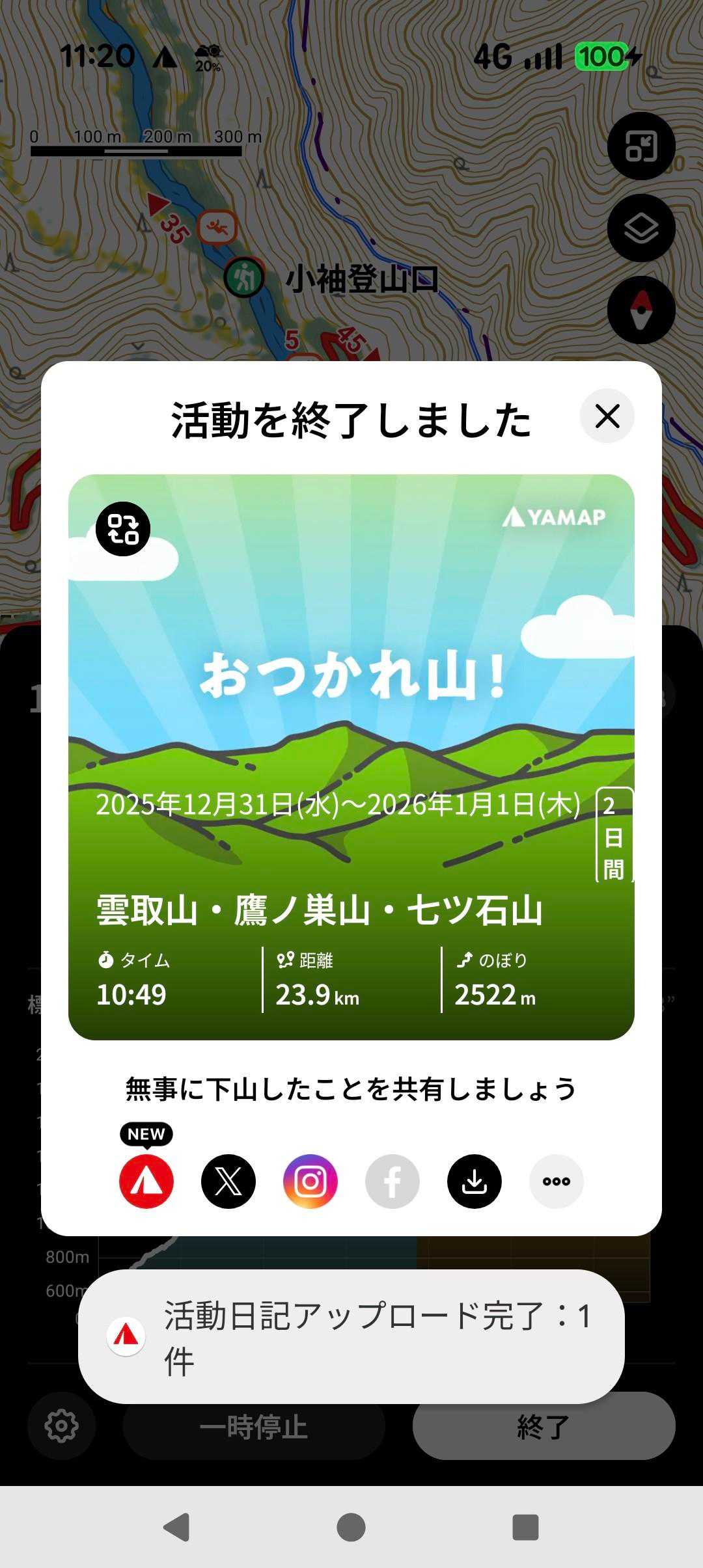
Task: Switch the share card design
Action: click(x=123, y=529)
